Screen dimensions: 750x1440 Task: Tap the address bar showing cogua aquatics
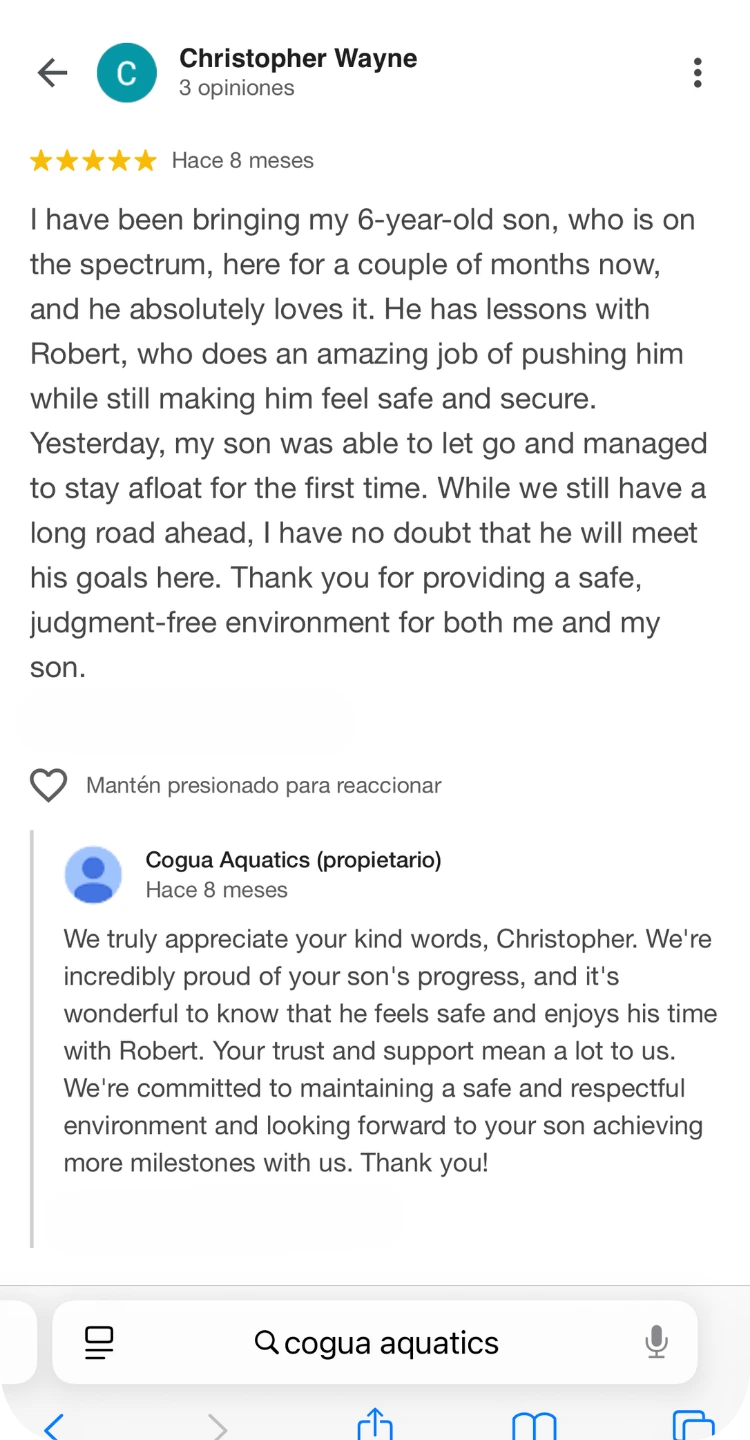tap(376, 1343)
